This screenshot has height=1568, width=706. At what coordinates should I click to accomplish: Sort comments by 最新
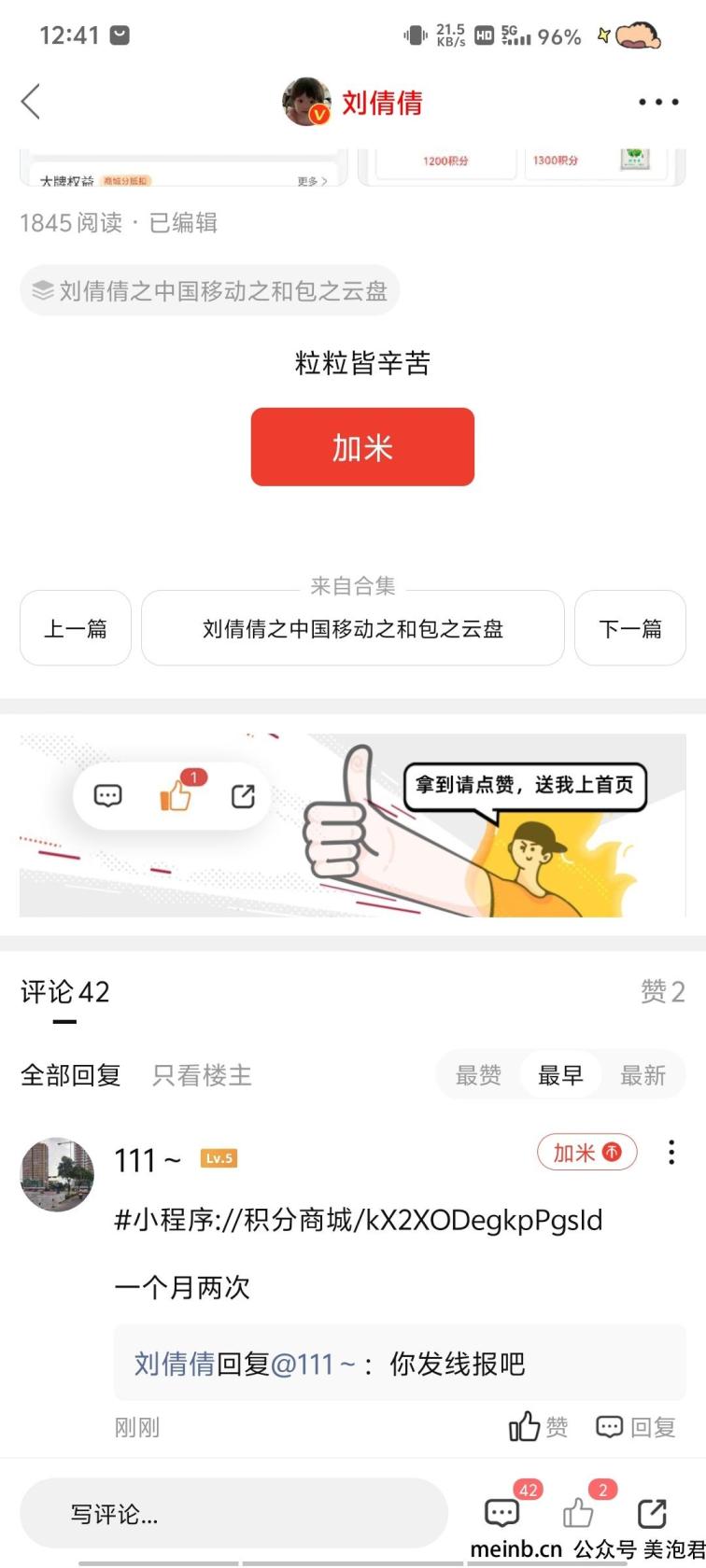[x=642, y=1075]
